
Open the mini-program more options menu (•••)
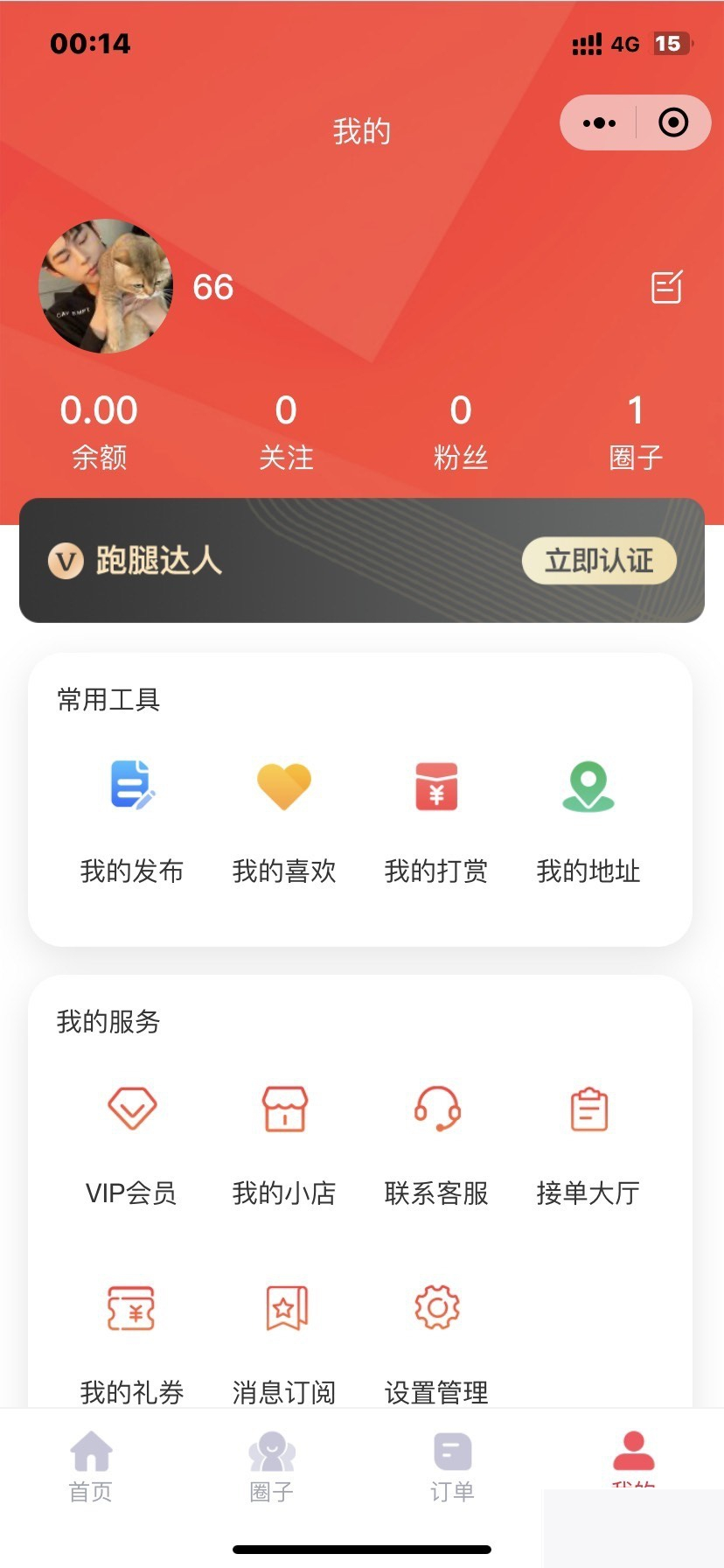click(597, 122)
